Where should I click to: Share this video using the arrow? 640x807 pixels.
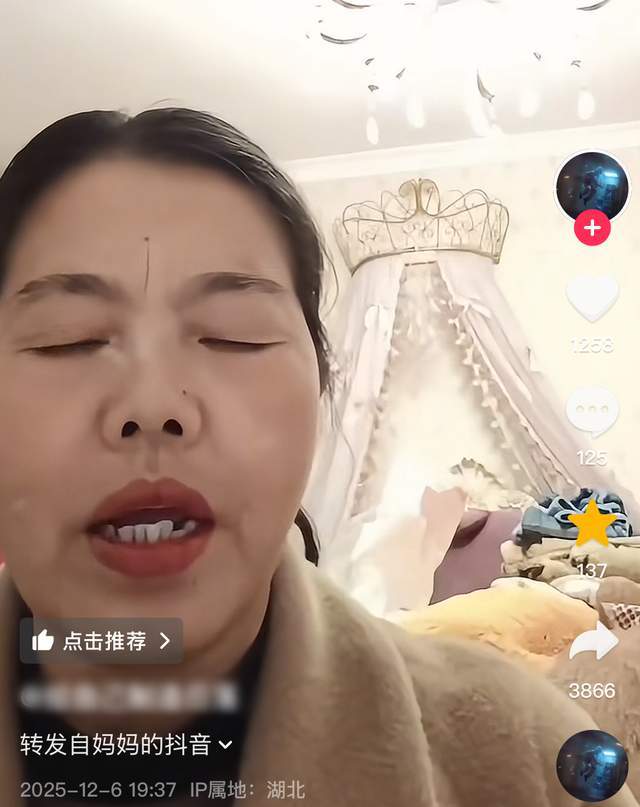point(592,641)
